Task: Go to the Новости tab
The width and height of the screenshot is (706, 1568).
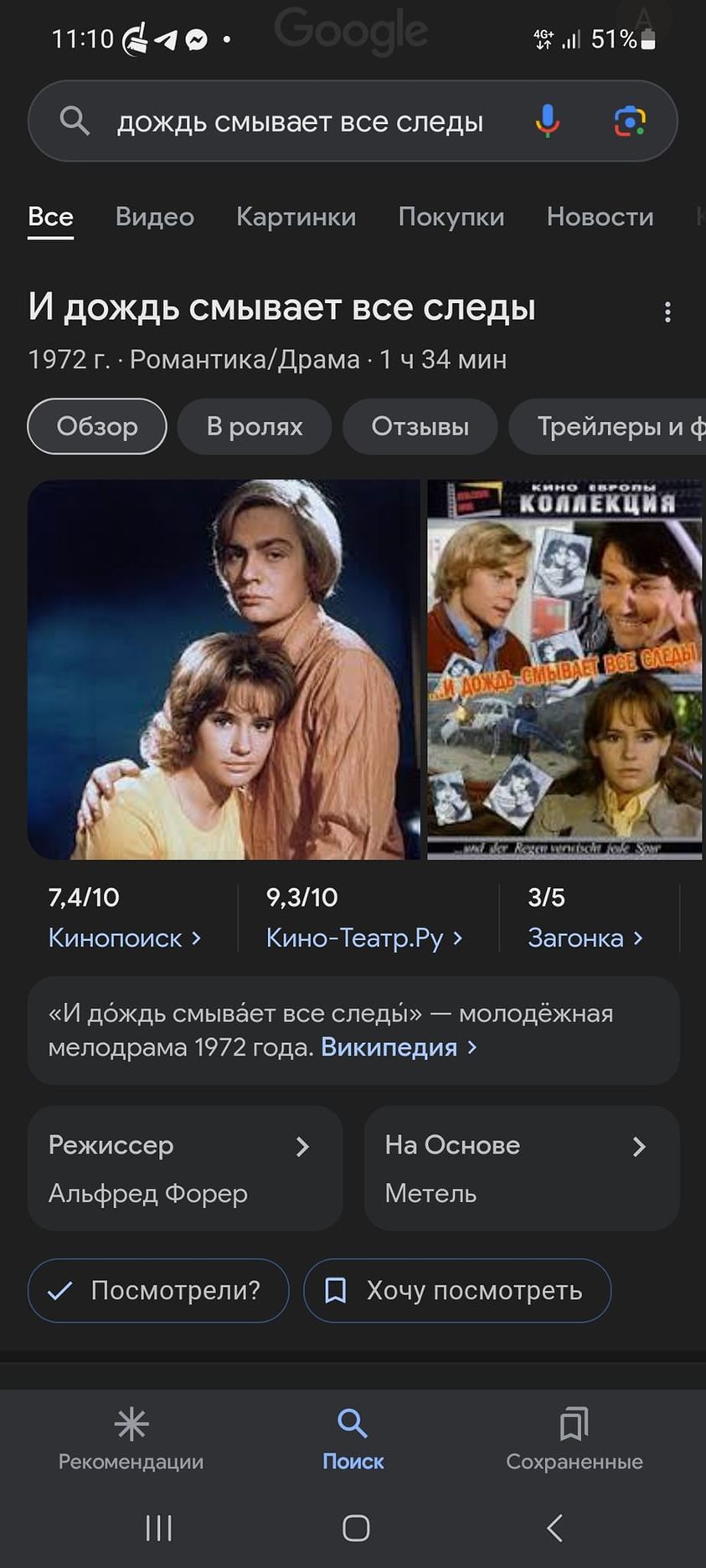Action: point(600,217)
